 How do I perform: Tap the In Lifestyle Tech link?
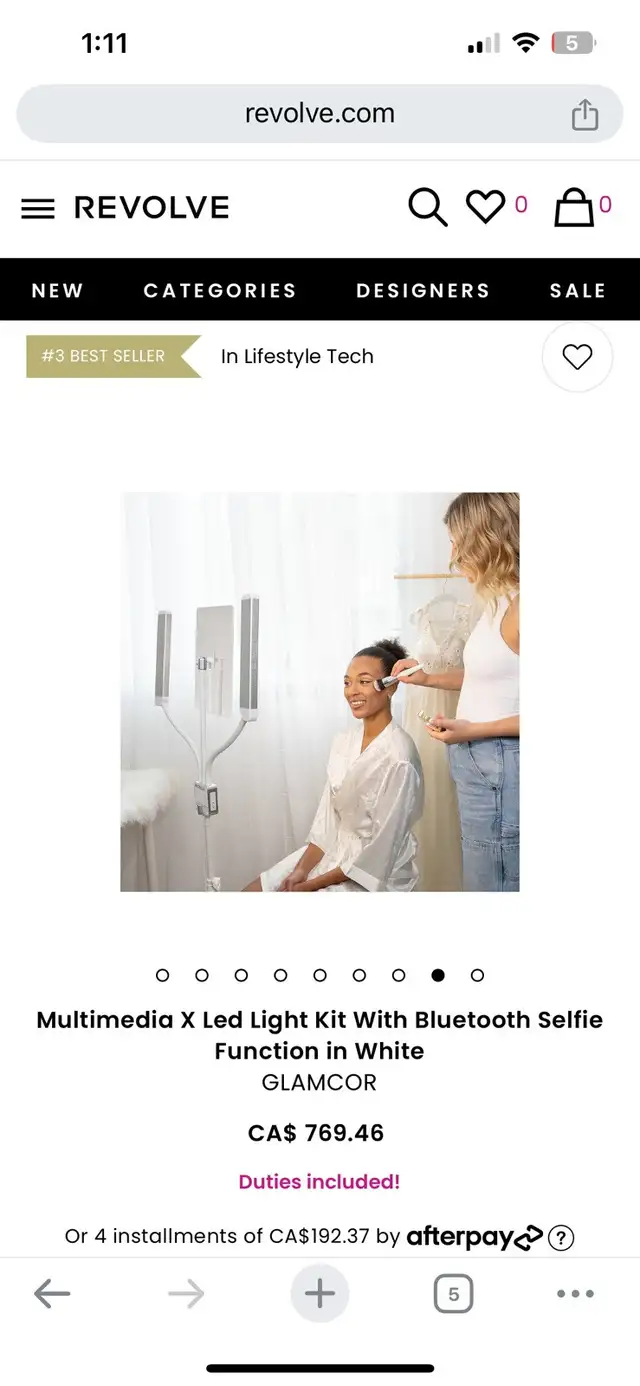[297, 356]
